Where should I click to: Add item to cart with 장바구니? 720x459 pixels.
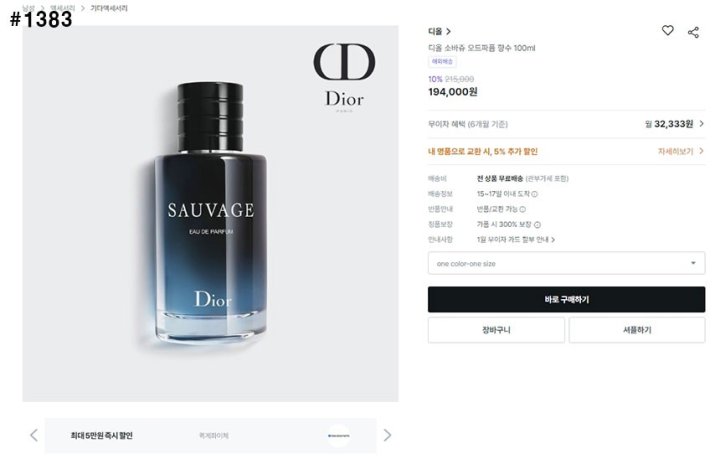496,330
